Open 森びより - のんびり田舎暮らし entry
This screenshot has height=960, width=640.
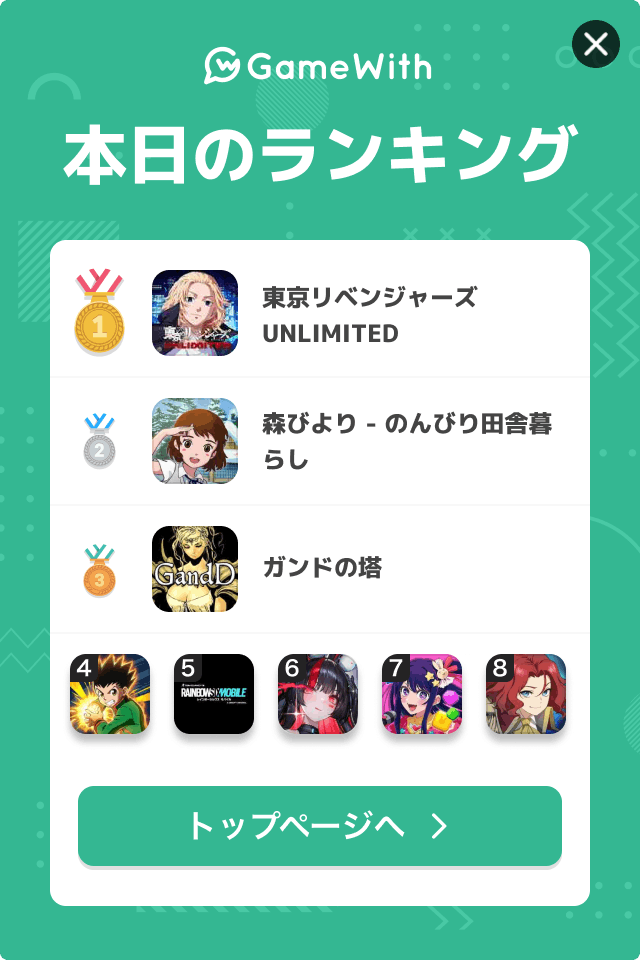pyautogui.click(x=320, y=441)
